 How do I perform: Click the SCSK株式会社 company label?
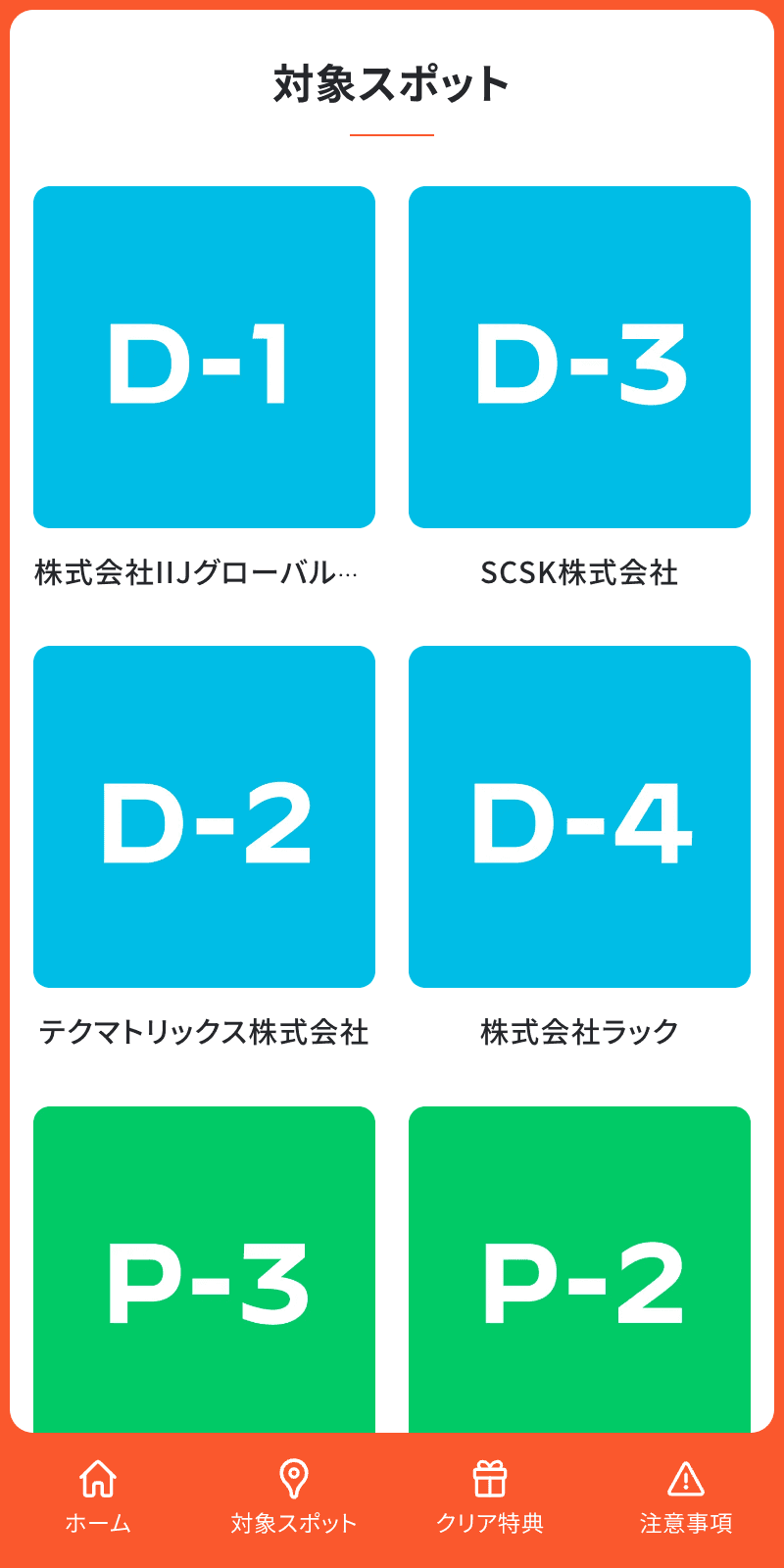click(580, 569)
